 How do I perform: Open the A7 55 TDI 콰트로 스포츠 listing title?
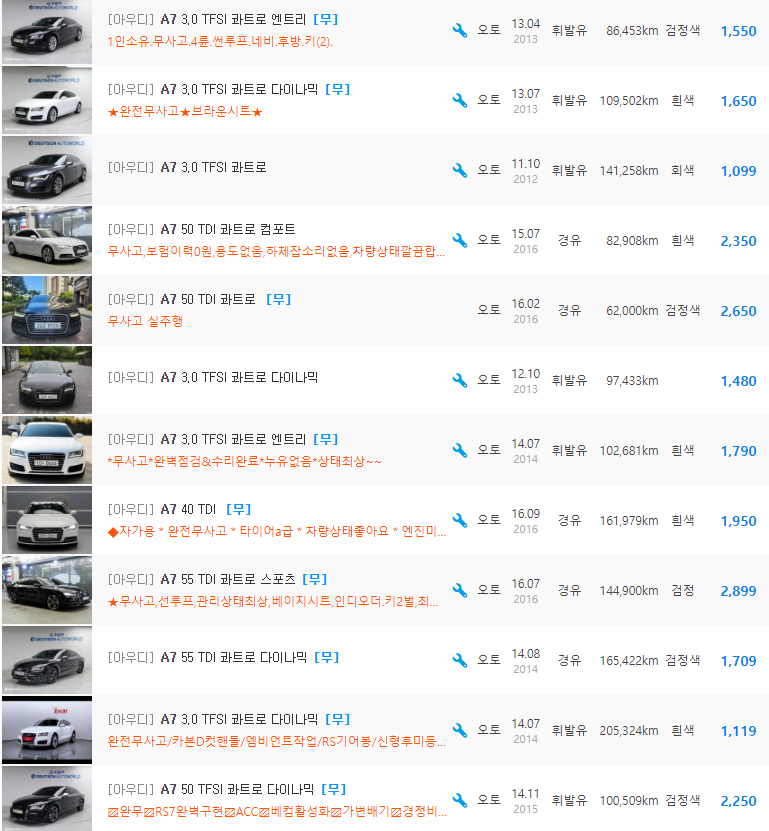point(230,579)
